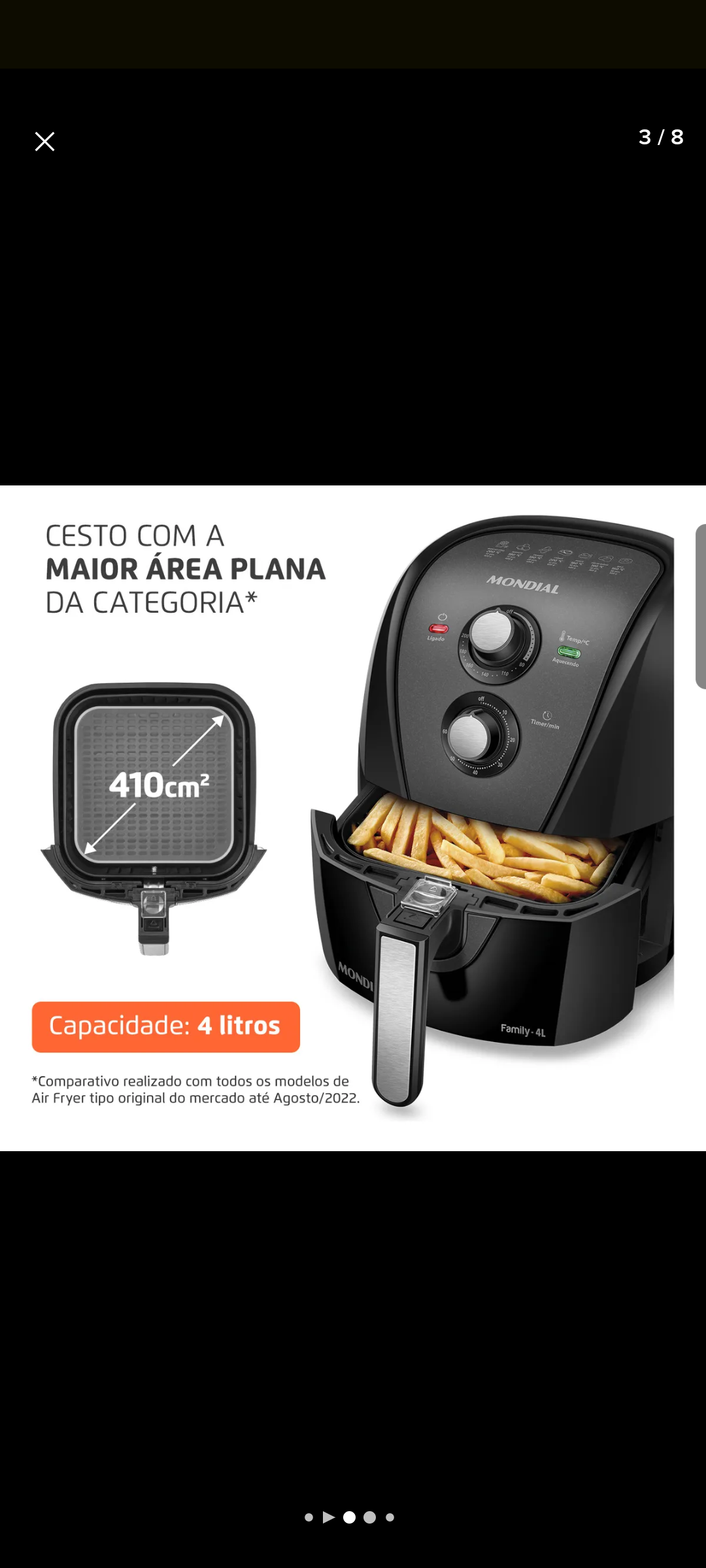706x1568 pixels.
Task: Click the Capacidade: 4 litros badge
Action: coord(165,1026)
